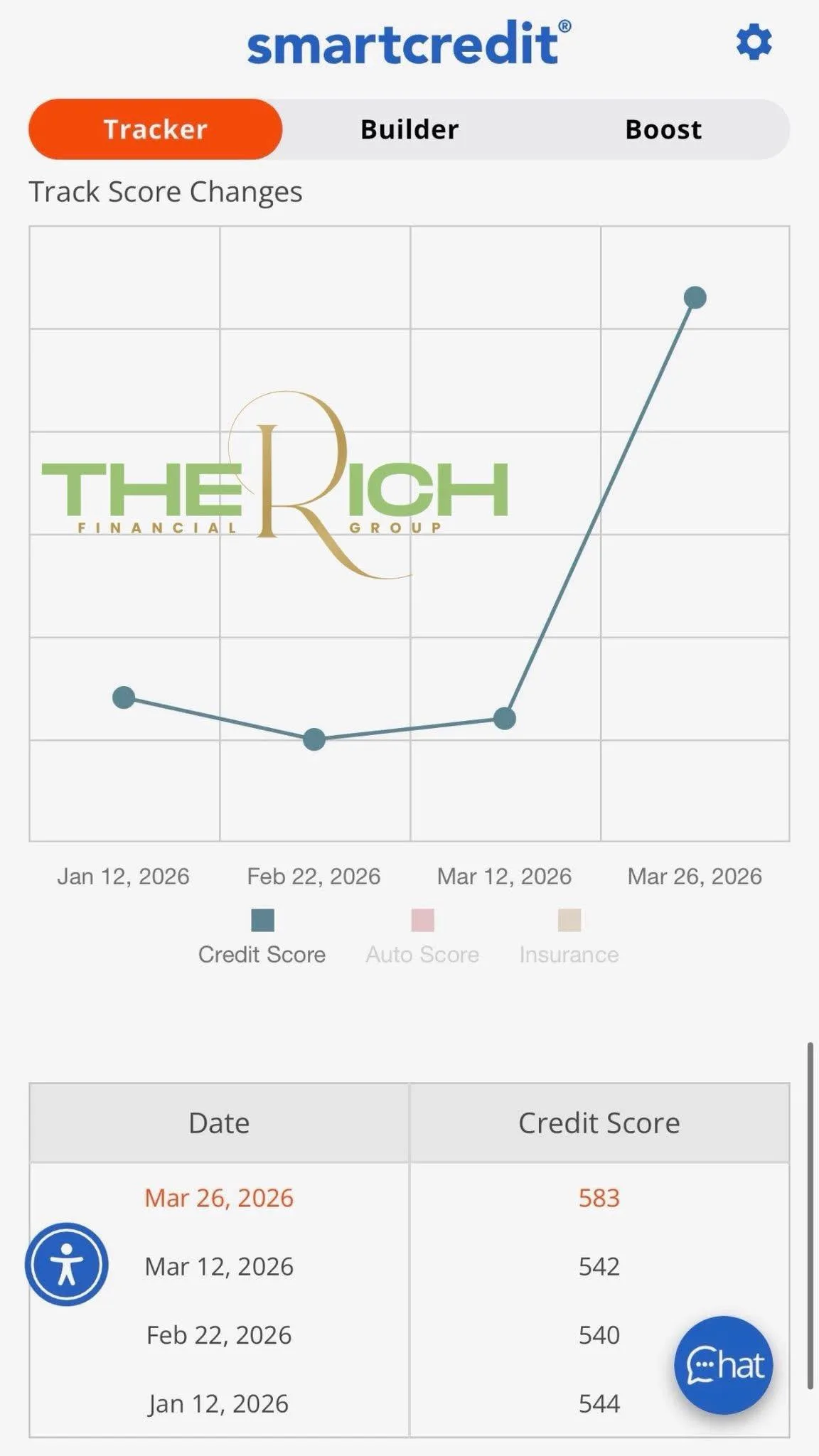Open the accessibility options button
The image size is (819, 1456).
coord(67,1265)
